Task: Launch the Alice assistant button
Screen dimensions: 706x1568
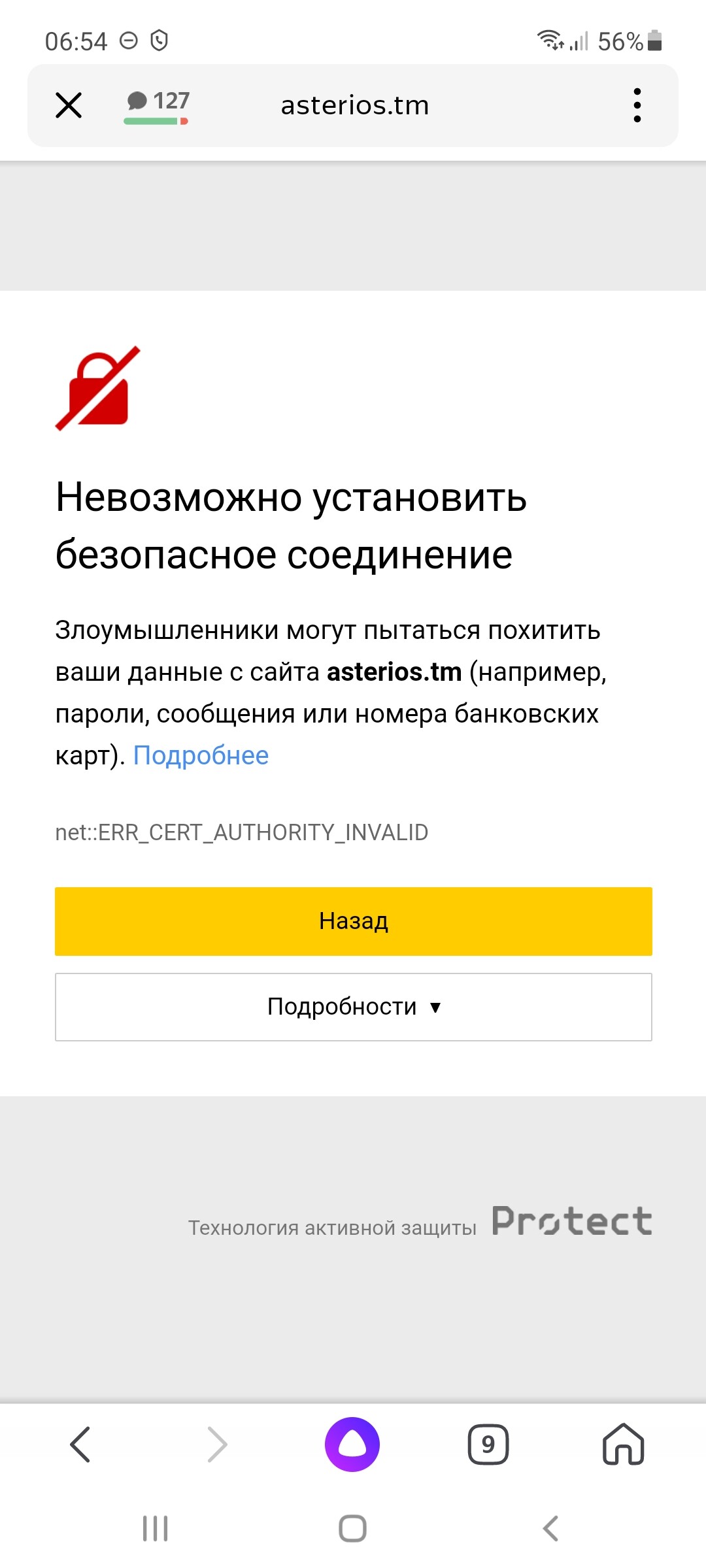Action: coord(352,1444)
